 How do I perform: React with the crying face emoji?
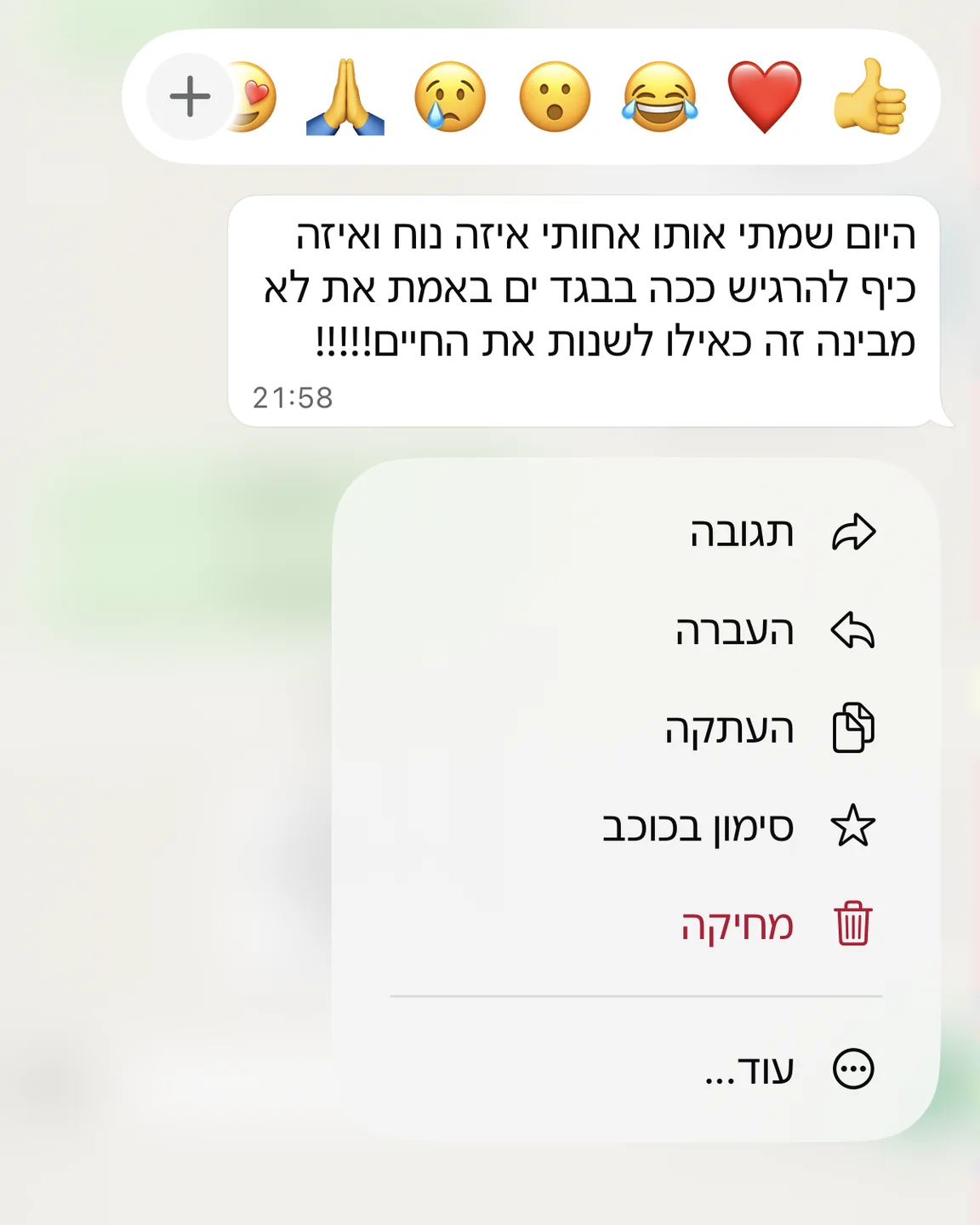(x=450, y=97)
